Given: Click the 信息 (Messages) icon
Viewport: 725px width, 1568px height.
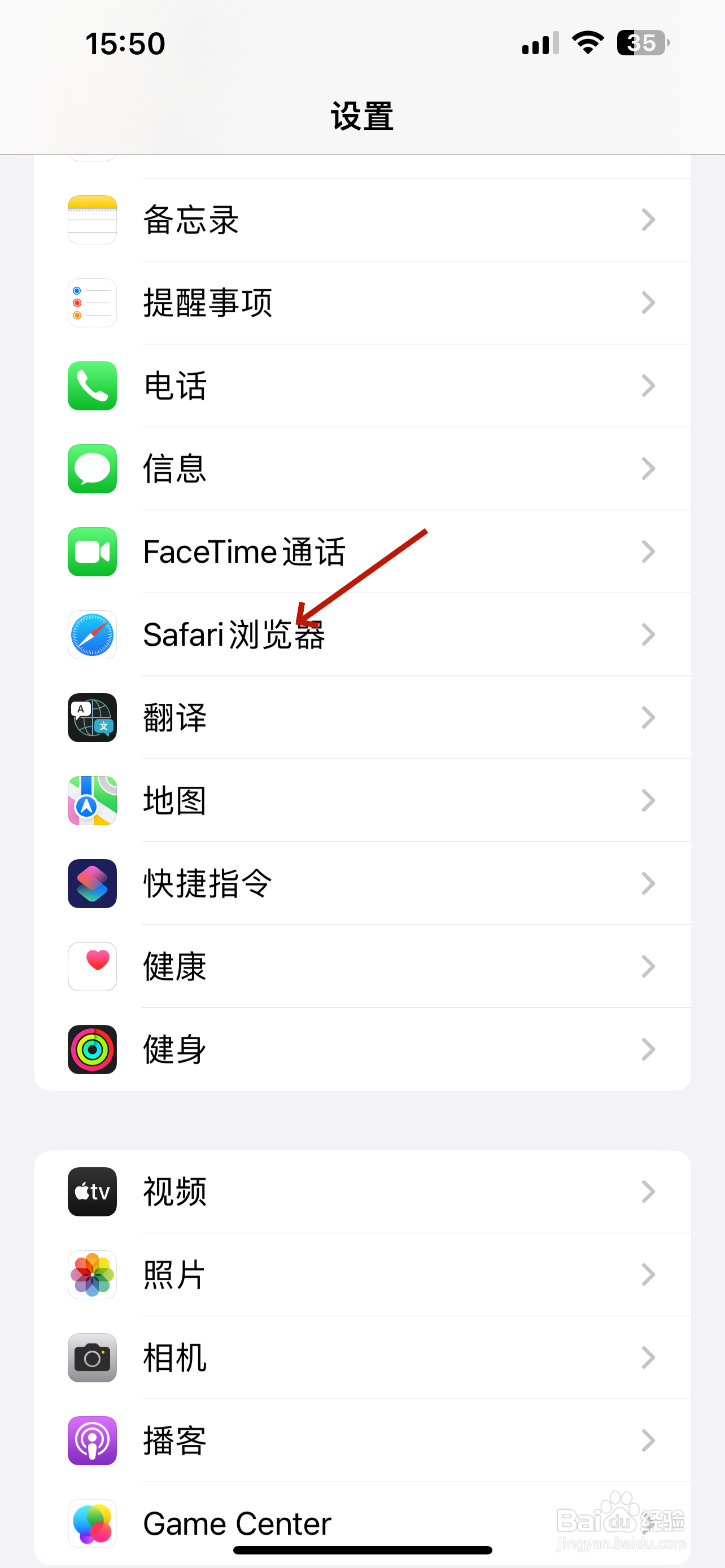Looking at the screenshot, I should [x=92, y=468].
